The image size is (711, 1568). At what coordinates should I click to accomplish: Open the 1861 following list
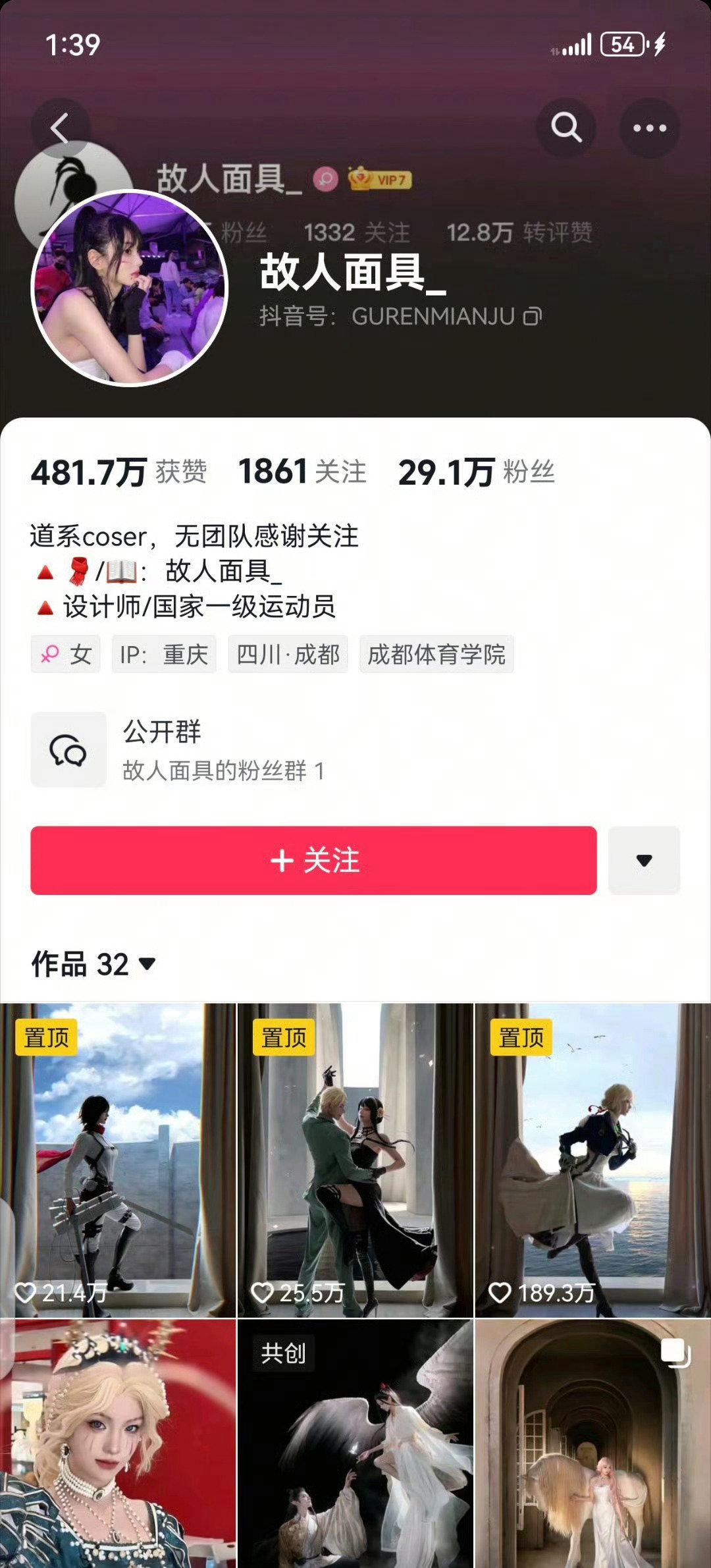[x=302, y=472]
